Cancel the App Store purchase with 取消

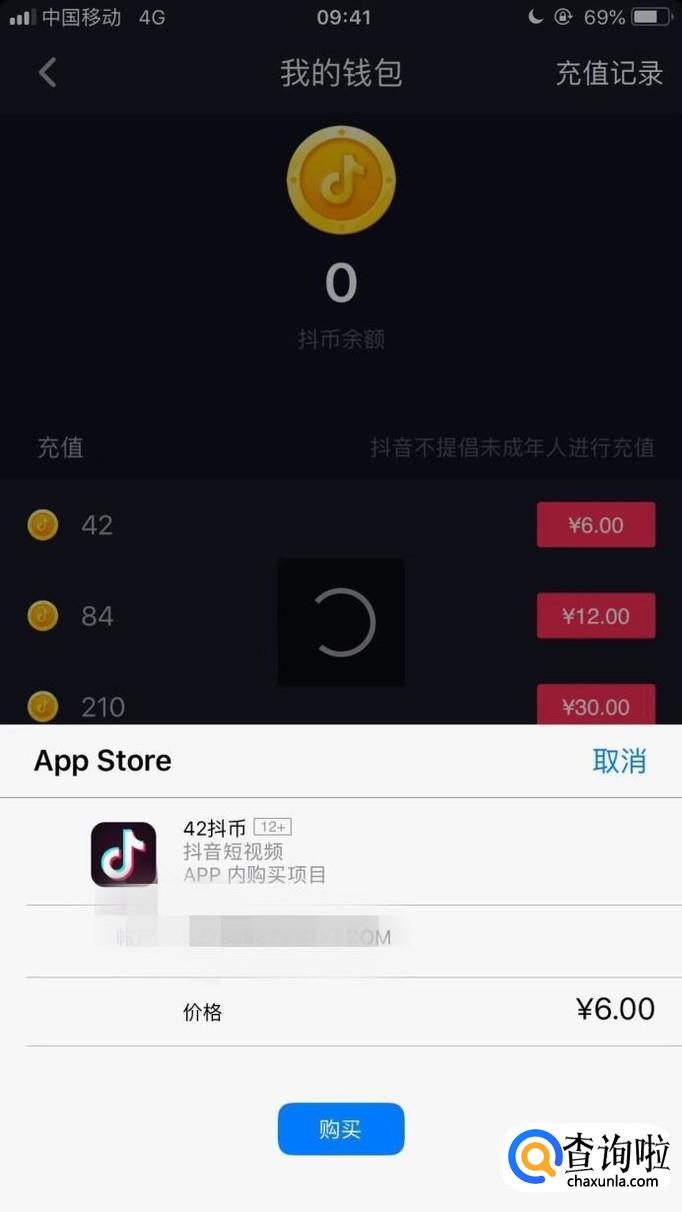(x=619, y=760)
